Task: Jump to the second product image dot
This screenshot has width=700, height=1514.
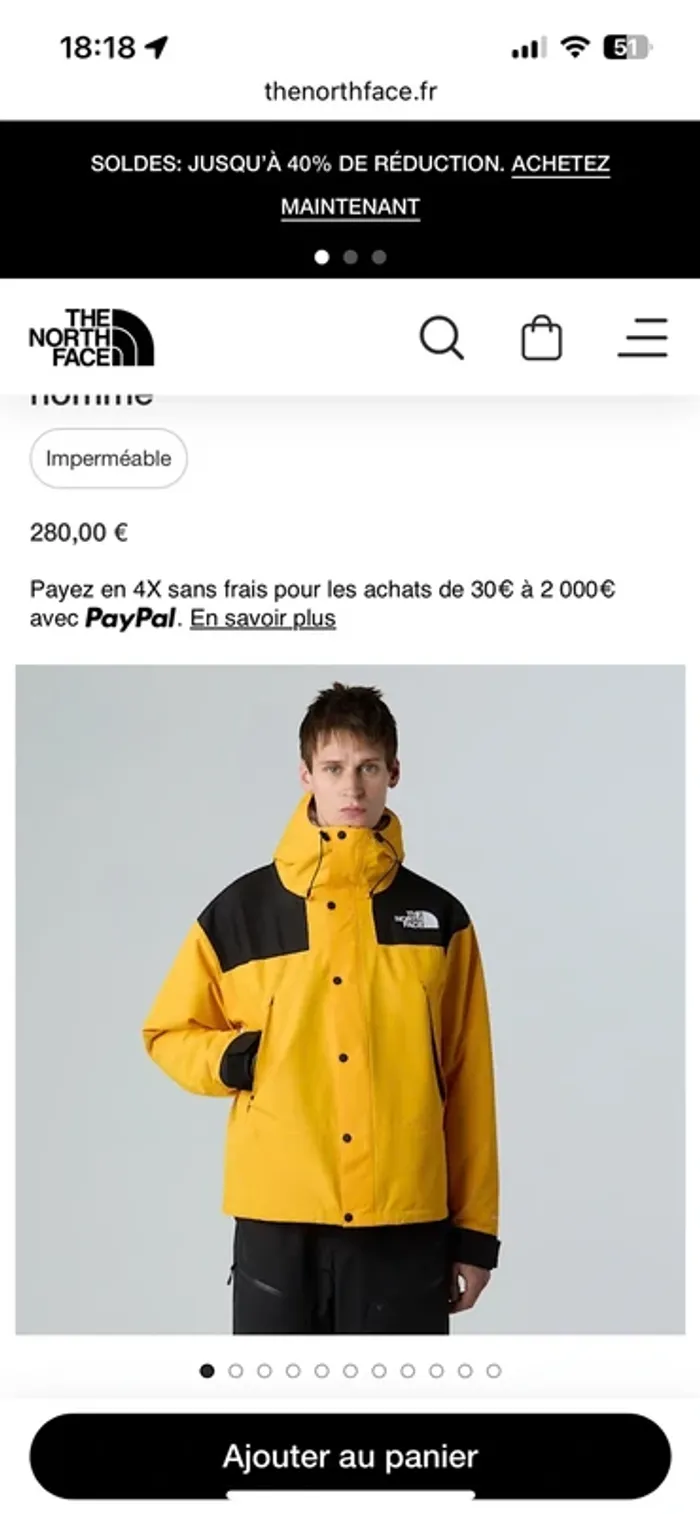Action: [236, 1371]
